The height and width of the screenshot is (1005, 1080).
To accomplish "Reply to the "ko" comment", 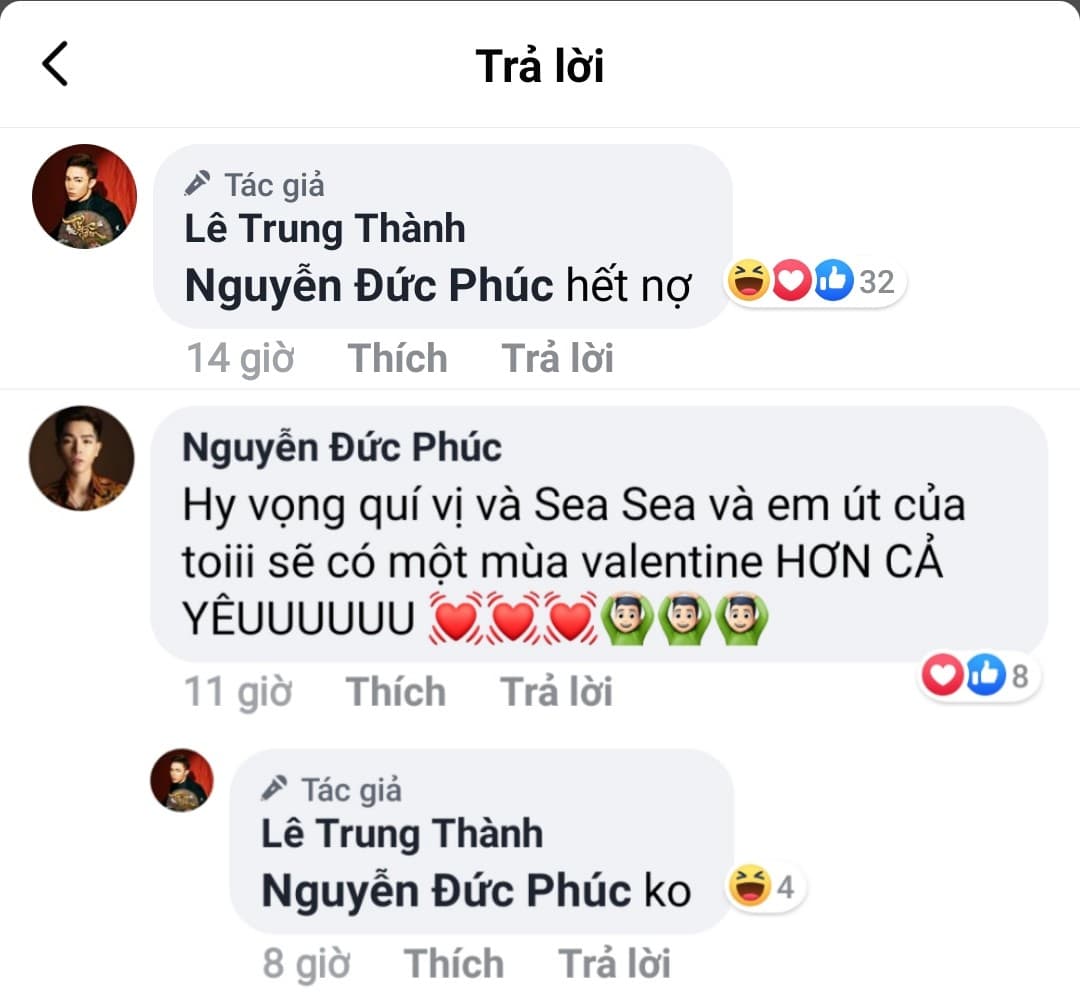I will coord(613,963).
